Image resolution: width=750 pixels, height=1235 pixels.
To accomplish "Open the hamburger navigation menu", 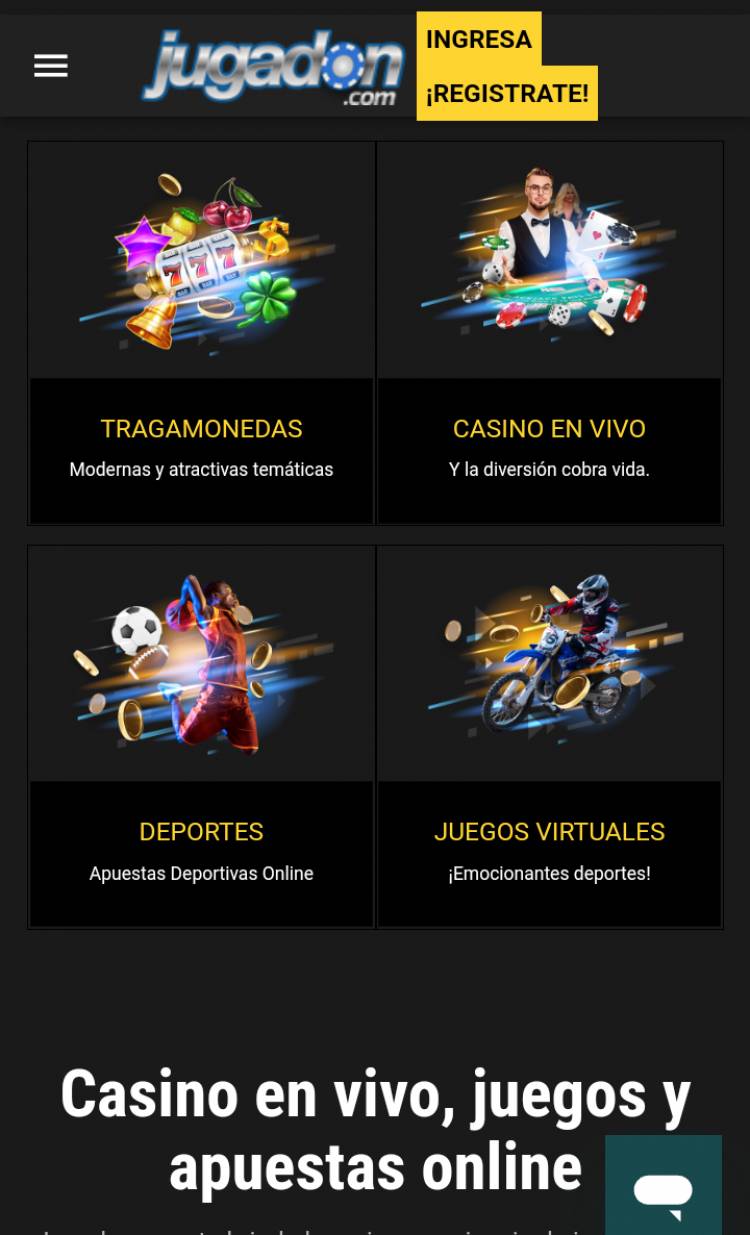I will [50, 66].
